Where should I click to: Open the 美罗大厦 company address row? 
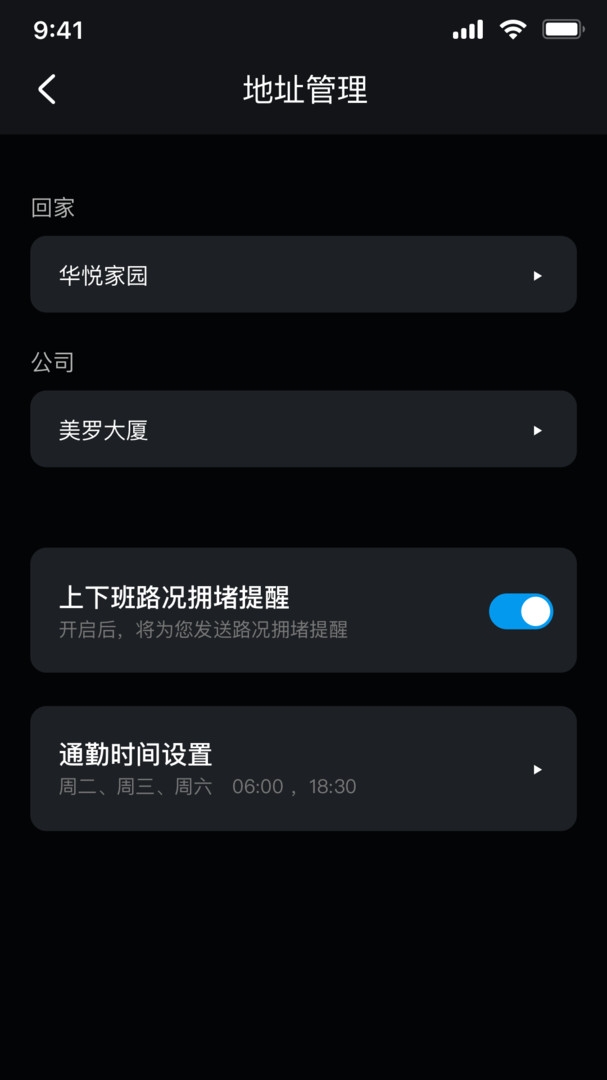coord(303,429)
